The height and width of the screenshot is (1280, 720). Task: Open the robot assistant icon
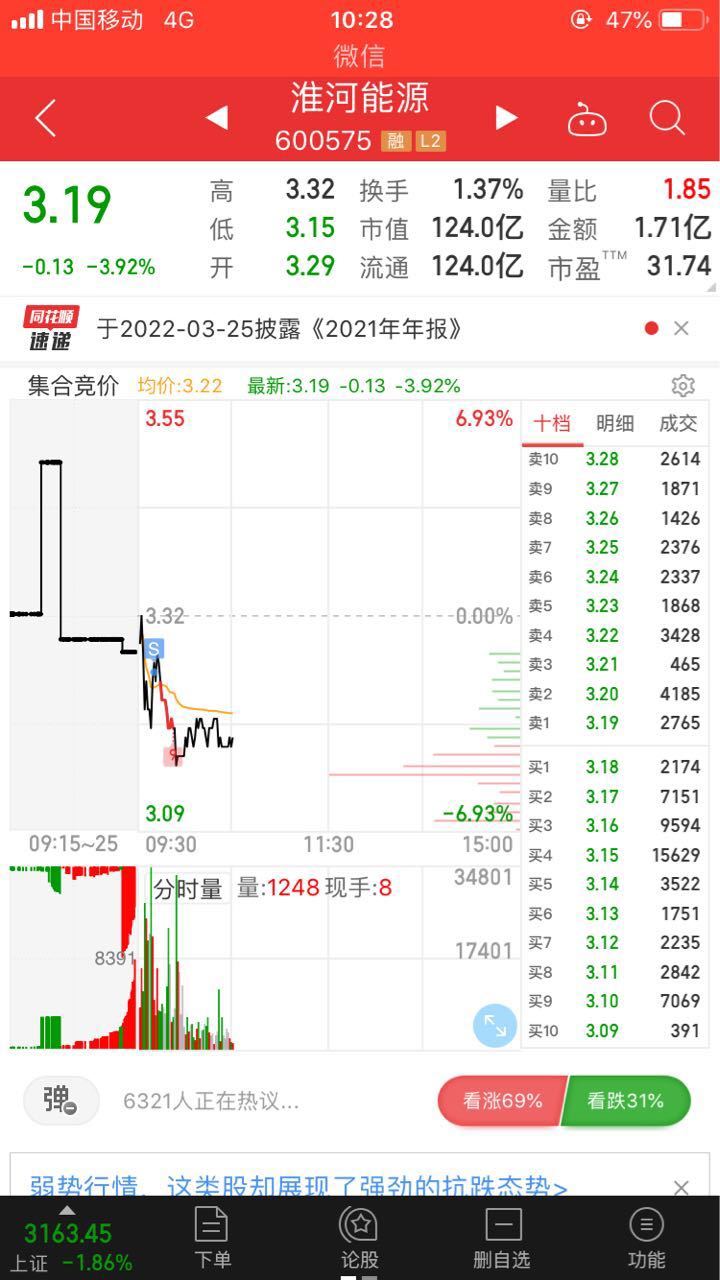pos(587,120)
